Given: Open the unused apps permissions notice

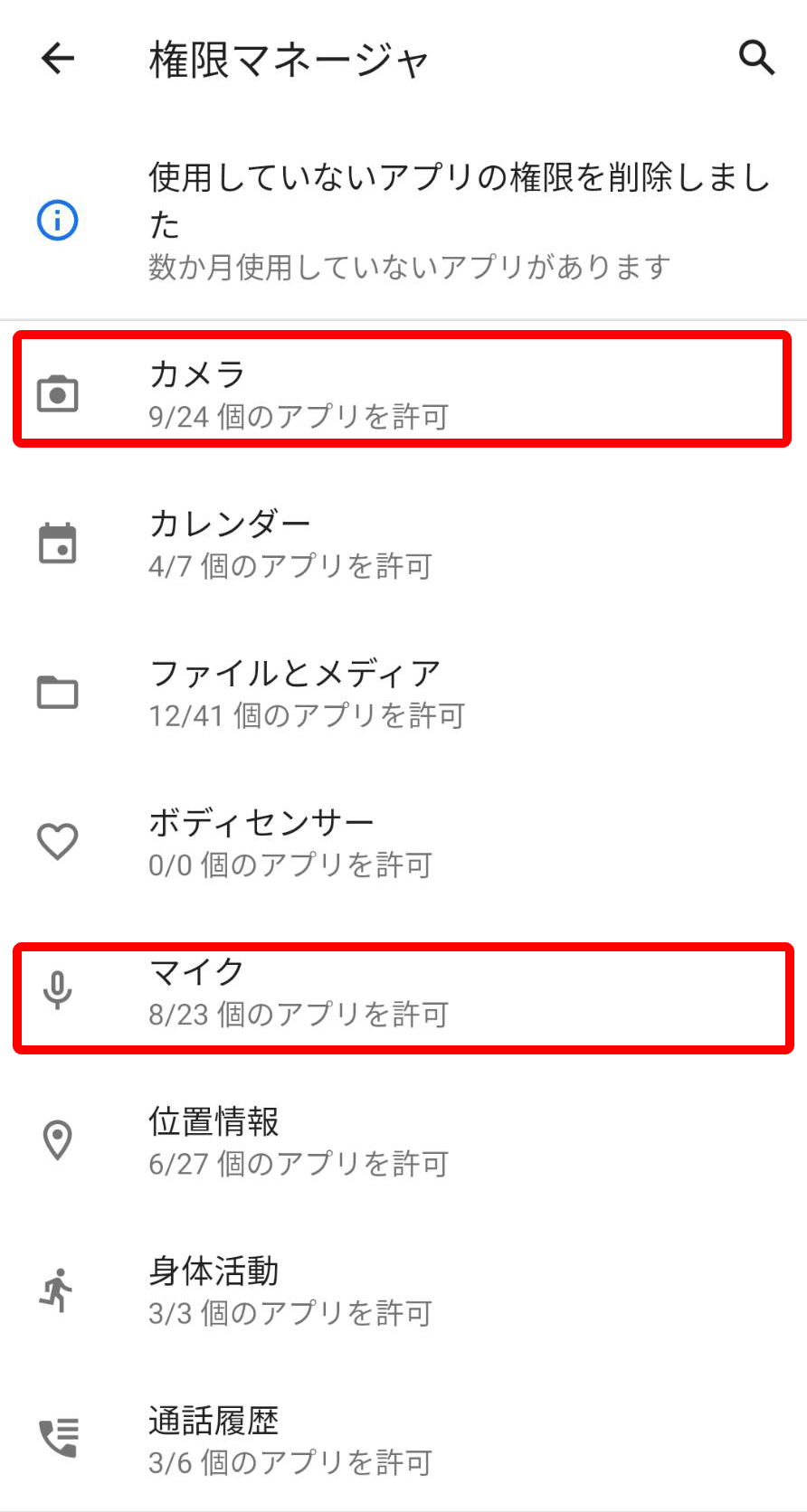Looking at the screenshot, I should pyautogui.click(x=403, y=221).
